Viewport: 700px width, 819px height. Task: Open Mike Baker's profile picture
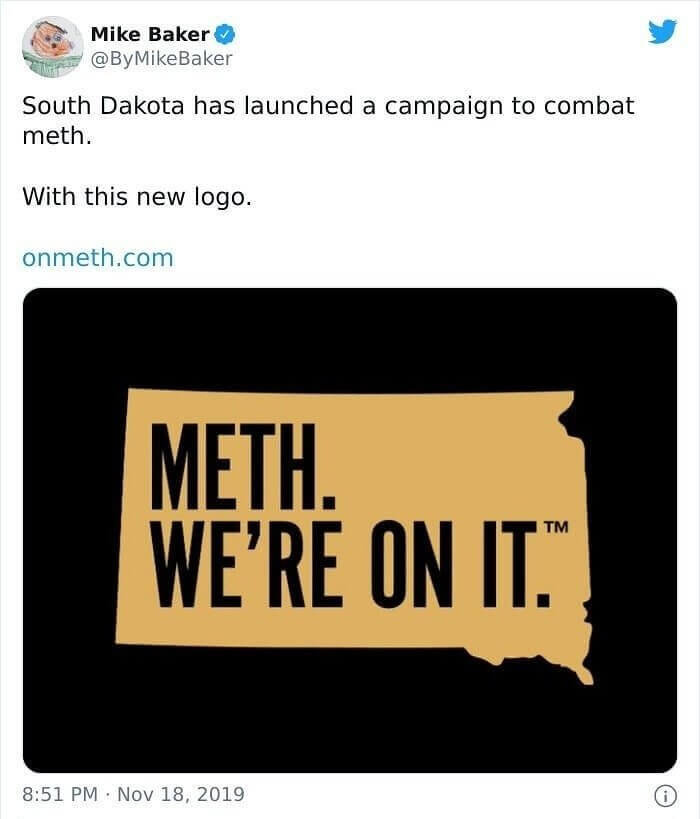click(52, 46)
